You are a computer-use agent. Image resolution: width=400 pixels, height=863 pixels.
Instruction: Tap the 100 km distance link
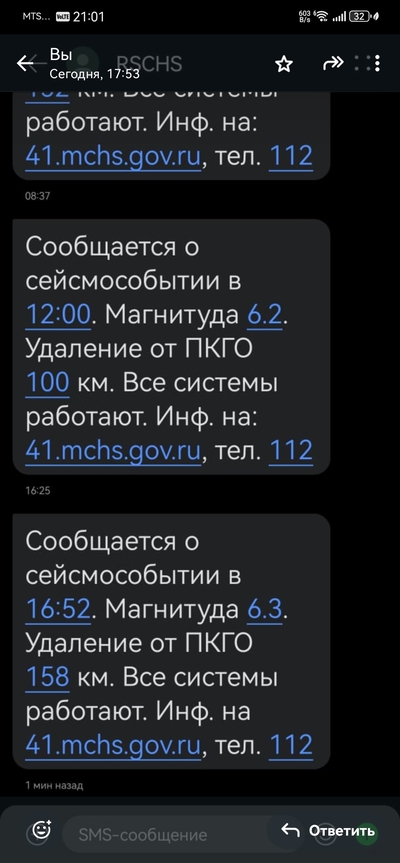tap(47, 383)
